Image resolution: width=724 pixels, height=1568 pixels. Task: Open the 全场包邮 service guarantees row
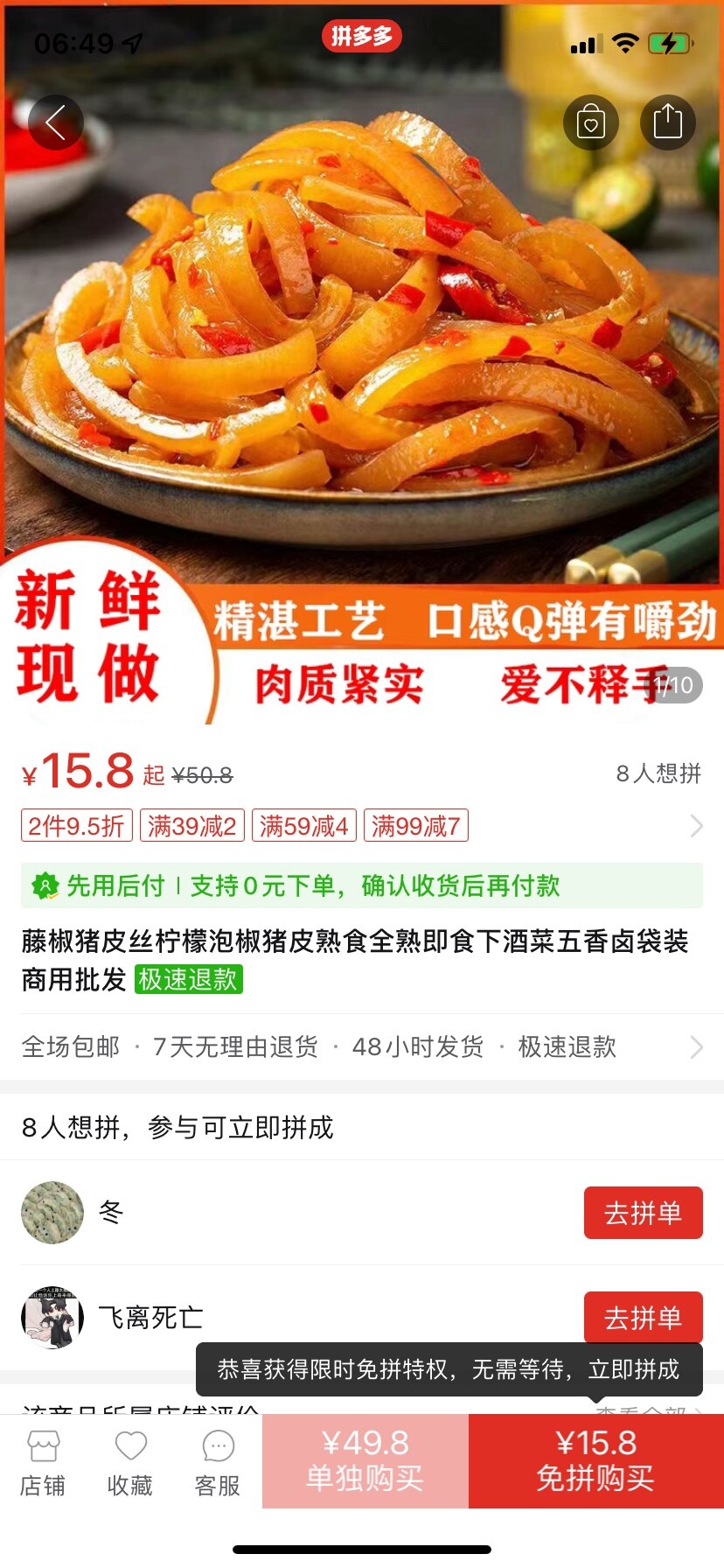[362, 1046]
